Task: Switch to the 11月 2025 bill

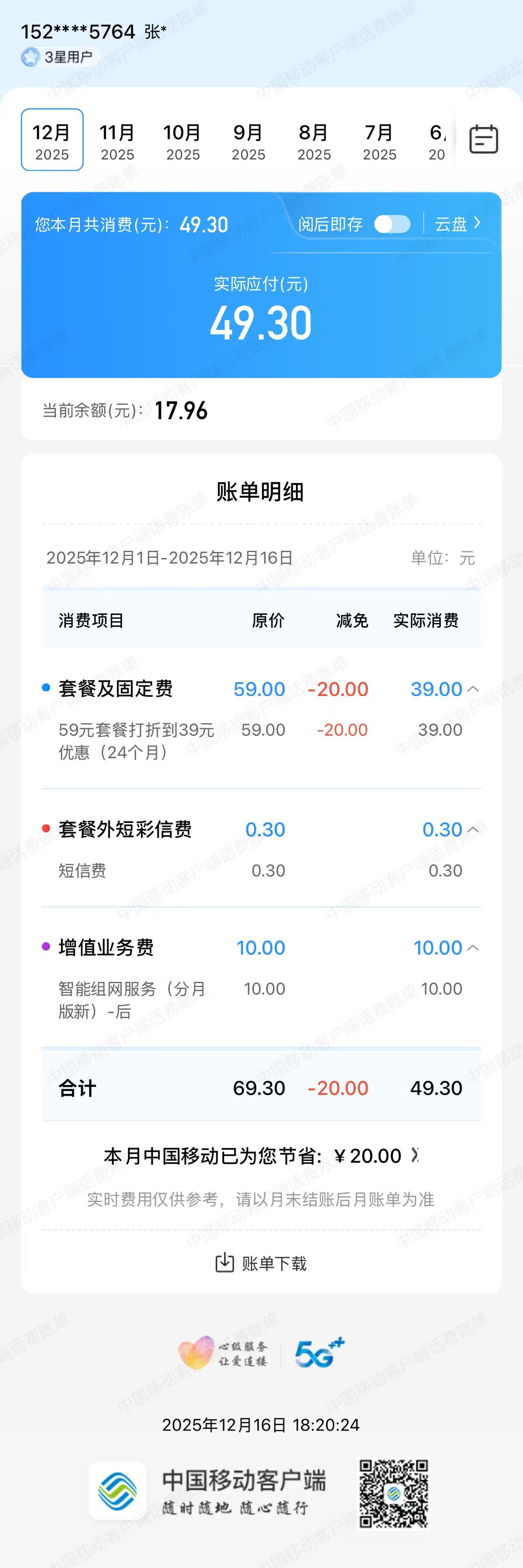Action: pyautogui.click(x=117, y=140)
